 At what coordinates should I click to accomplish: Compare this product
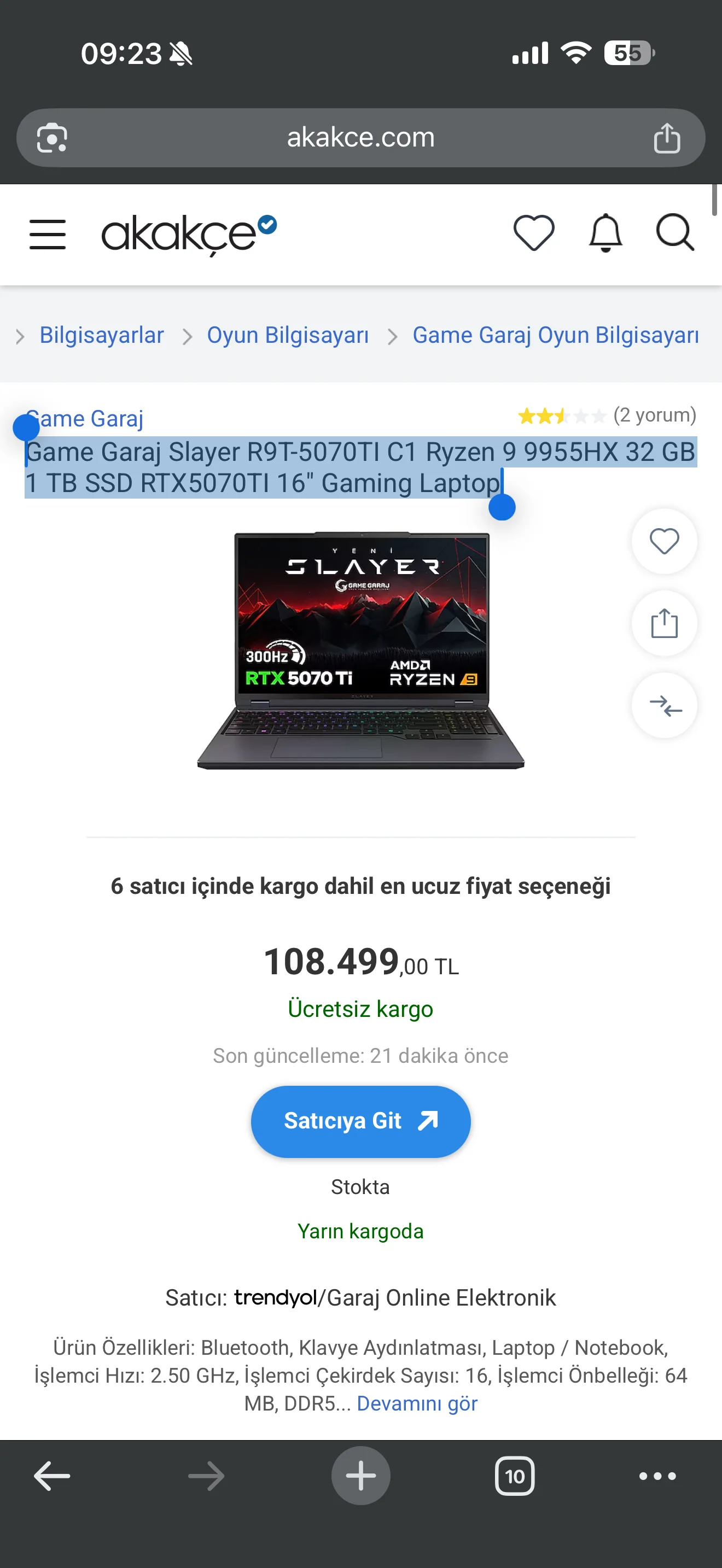tap(664, 705)
